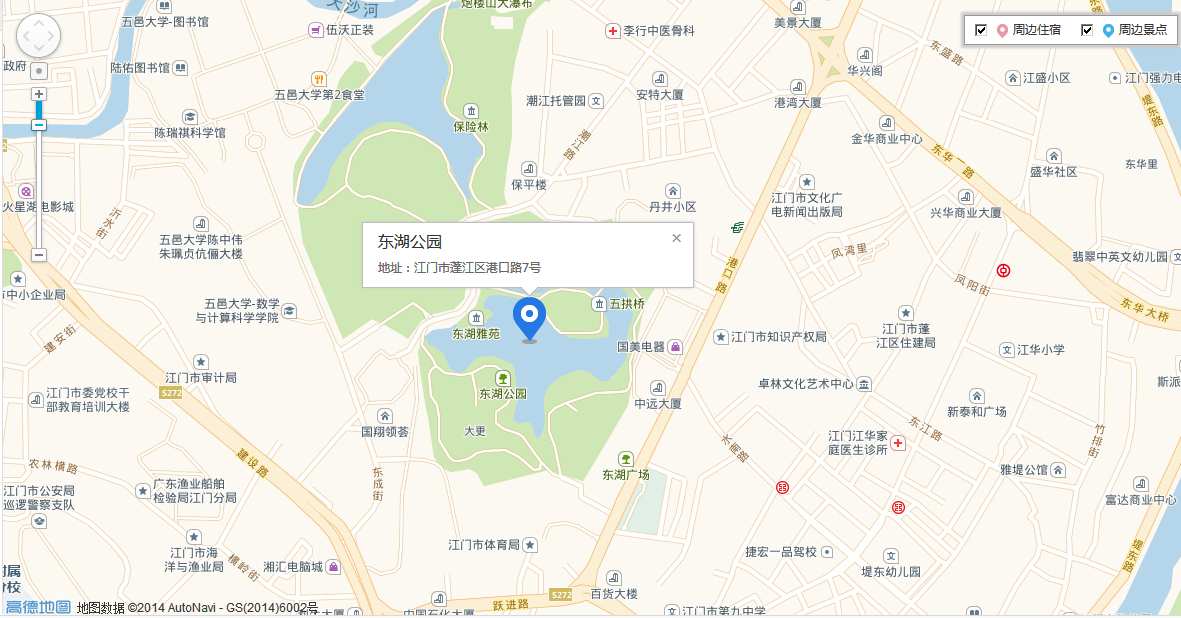
Task: Zoom in with the plus button
Action: 39,94
